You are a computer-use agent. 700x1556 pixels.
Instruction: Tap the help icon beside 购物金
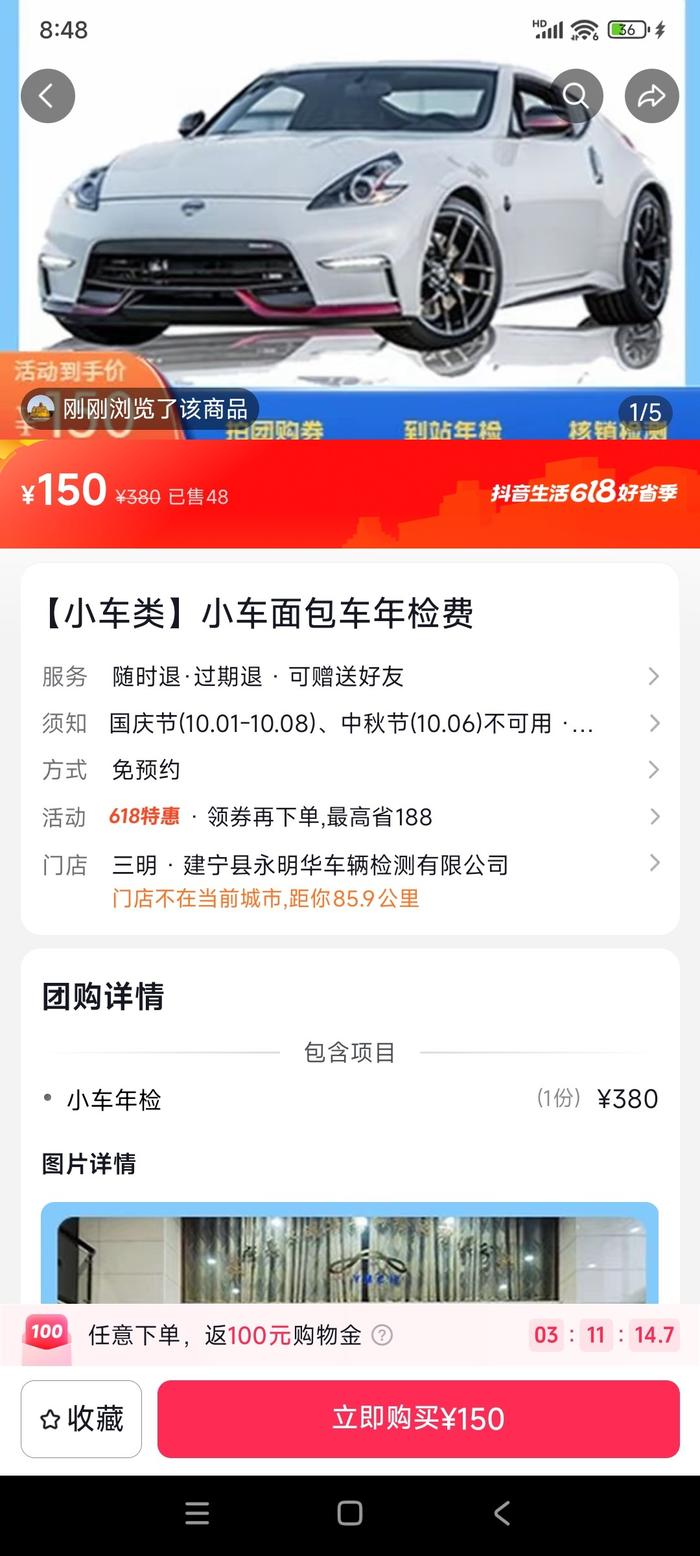tap(382, 1335)
